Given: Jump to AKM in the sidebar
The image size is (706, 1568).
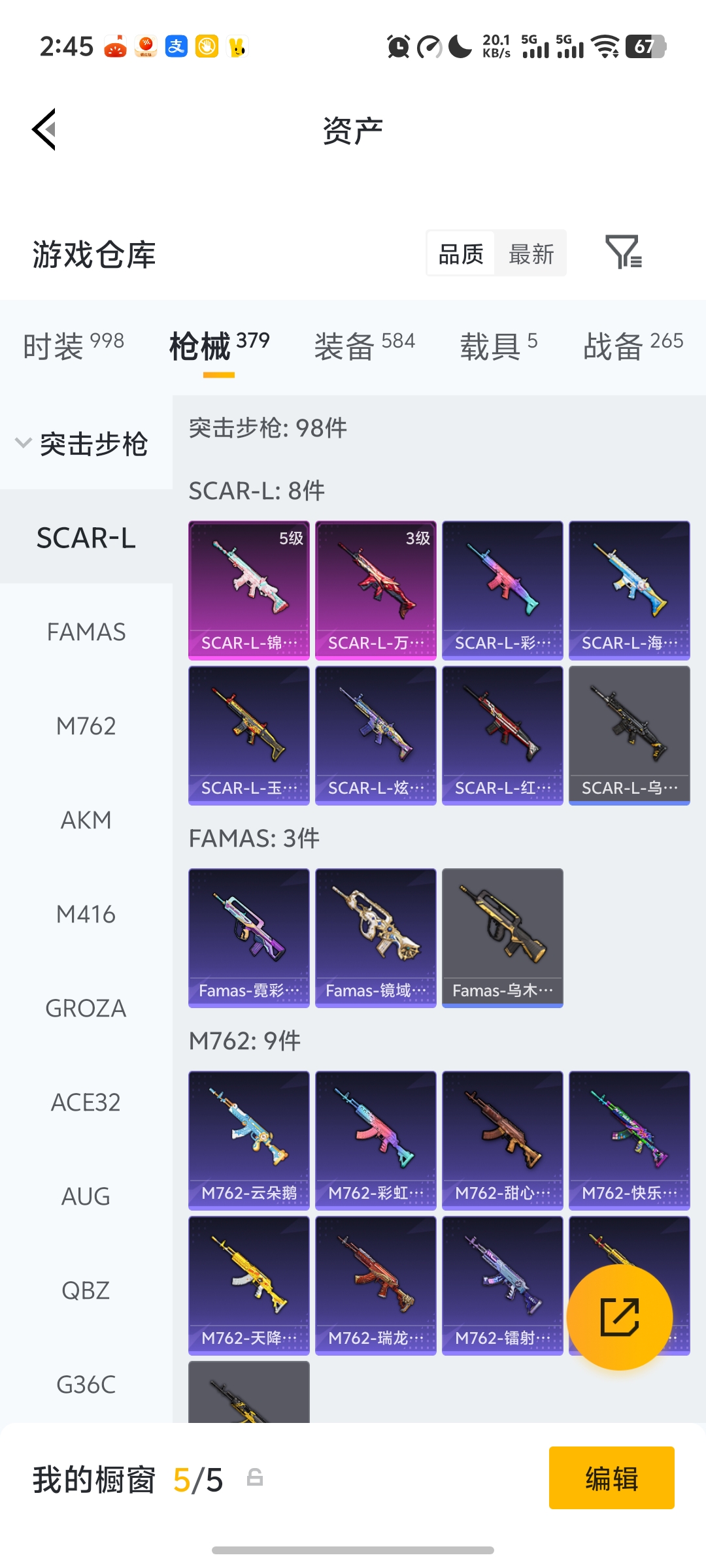Looking at the screenshot, I should pos(86,820).
